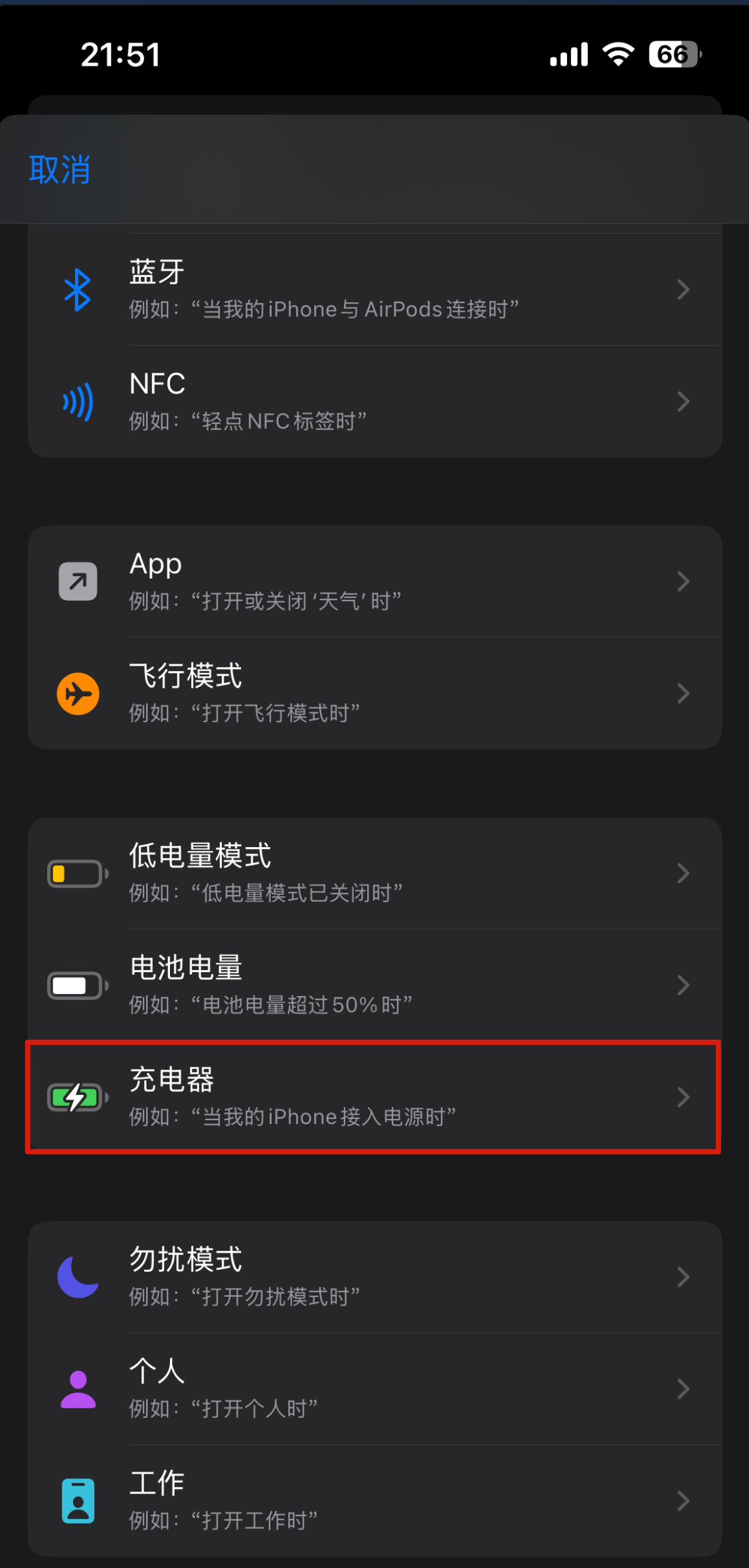The image size is (749, 1568).
Task: Select the NFC trigger row
Action: pyautogui.click(x=374, y=401)
